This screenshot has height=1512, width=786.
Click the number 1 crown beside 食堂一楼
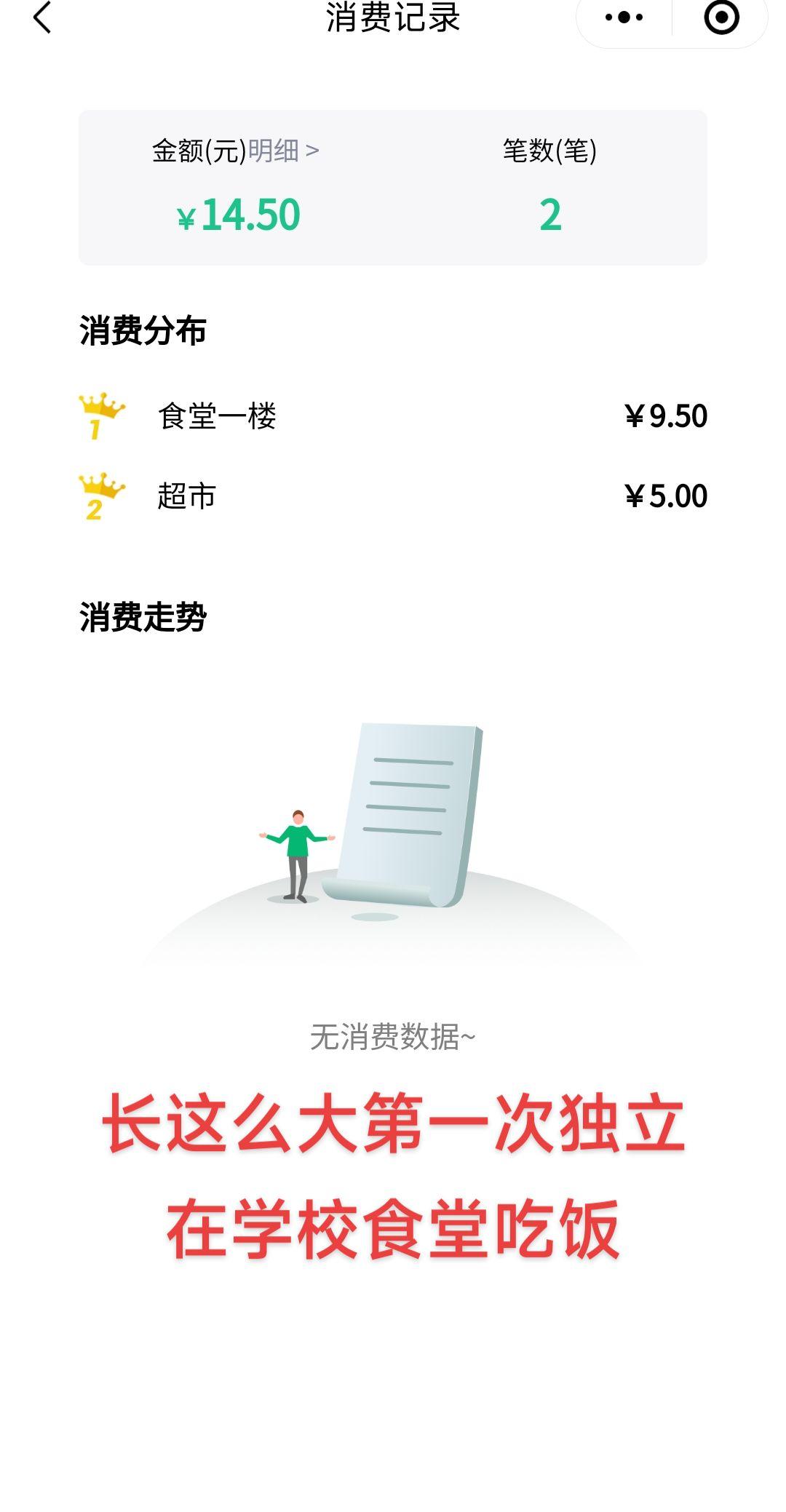[x=101, y=415]
